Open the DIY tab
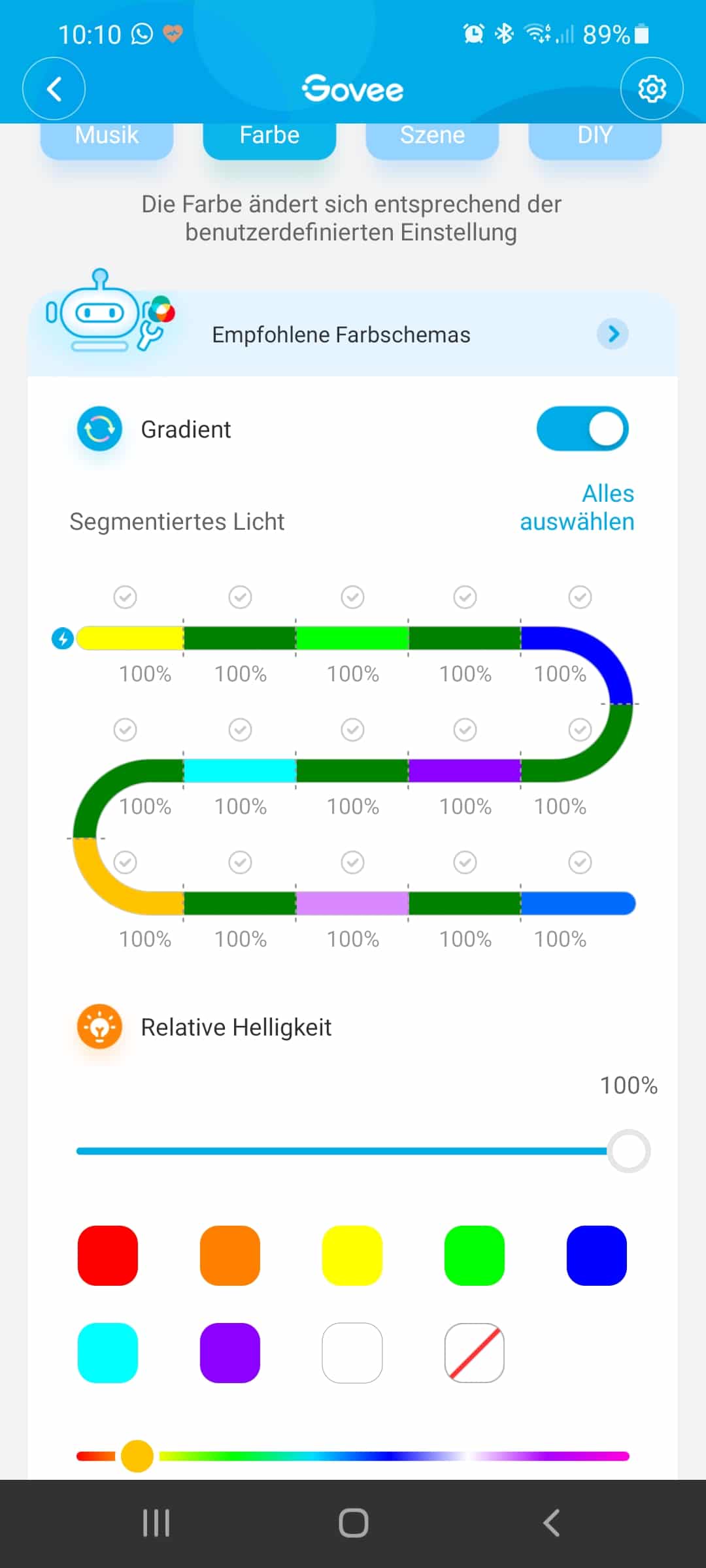 595,136
